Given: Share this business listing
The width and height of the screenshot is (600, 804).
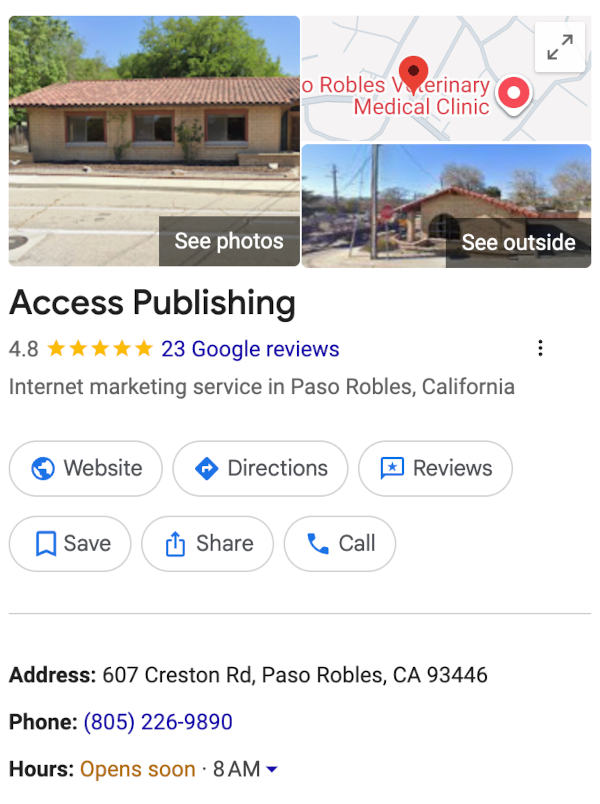Looking at the screenshot, I should click(x=207, y=543).
